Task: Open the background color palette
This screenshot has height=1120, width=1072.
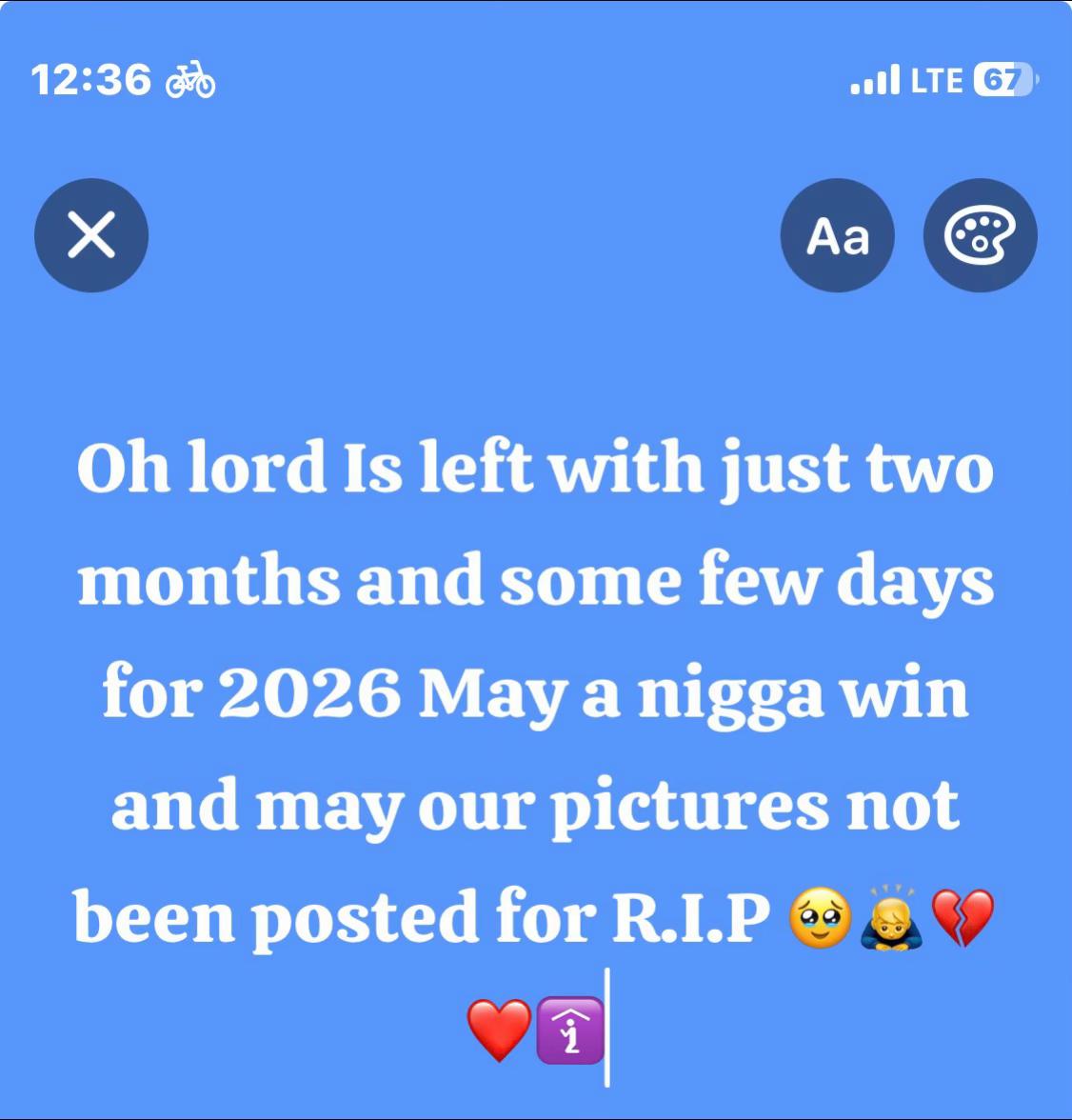Action: pyautogui.click(x=980, y=235)
